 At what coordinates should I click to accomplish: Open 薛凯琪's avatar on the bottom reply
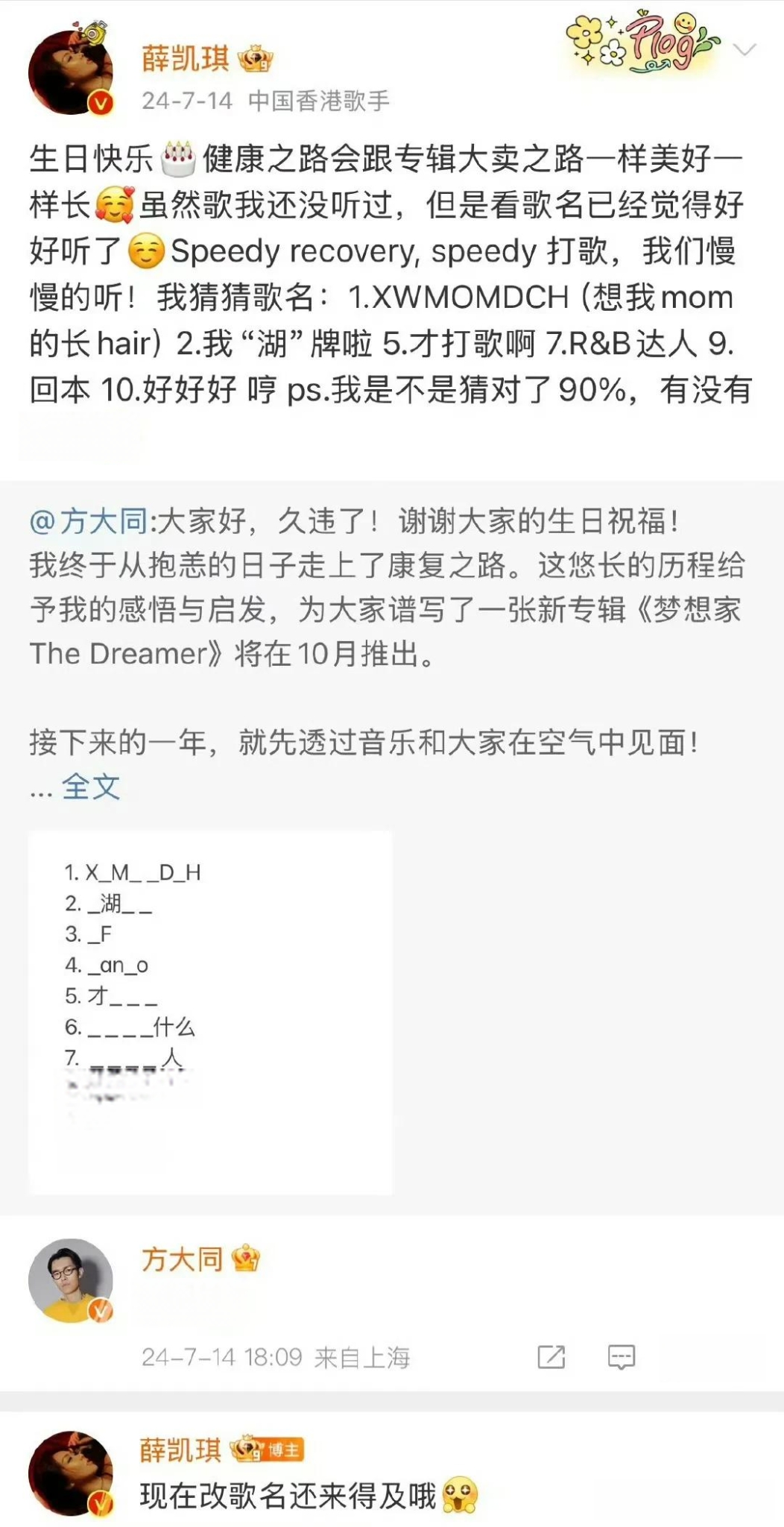click(x=70, y=1473)
